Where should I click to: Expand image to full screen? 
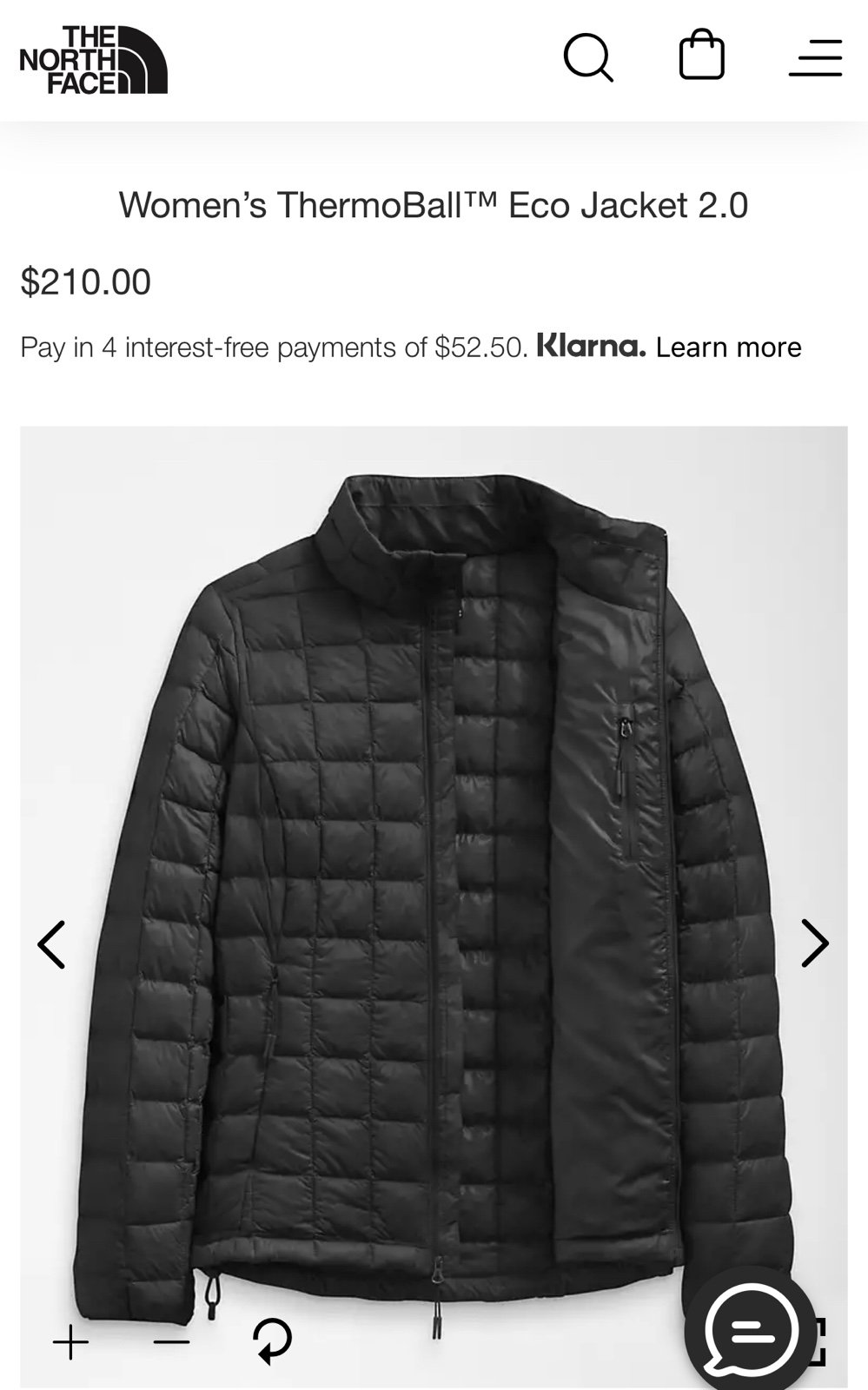point(817,1342)
